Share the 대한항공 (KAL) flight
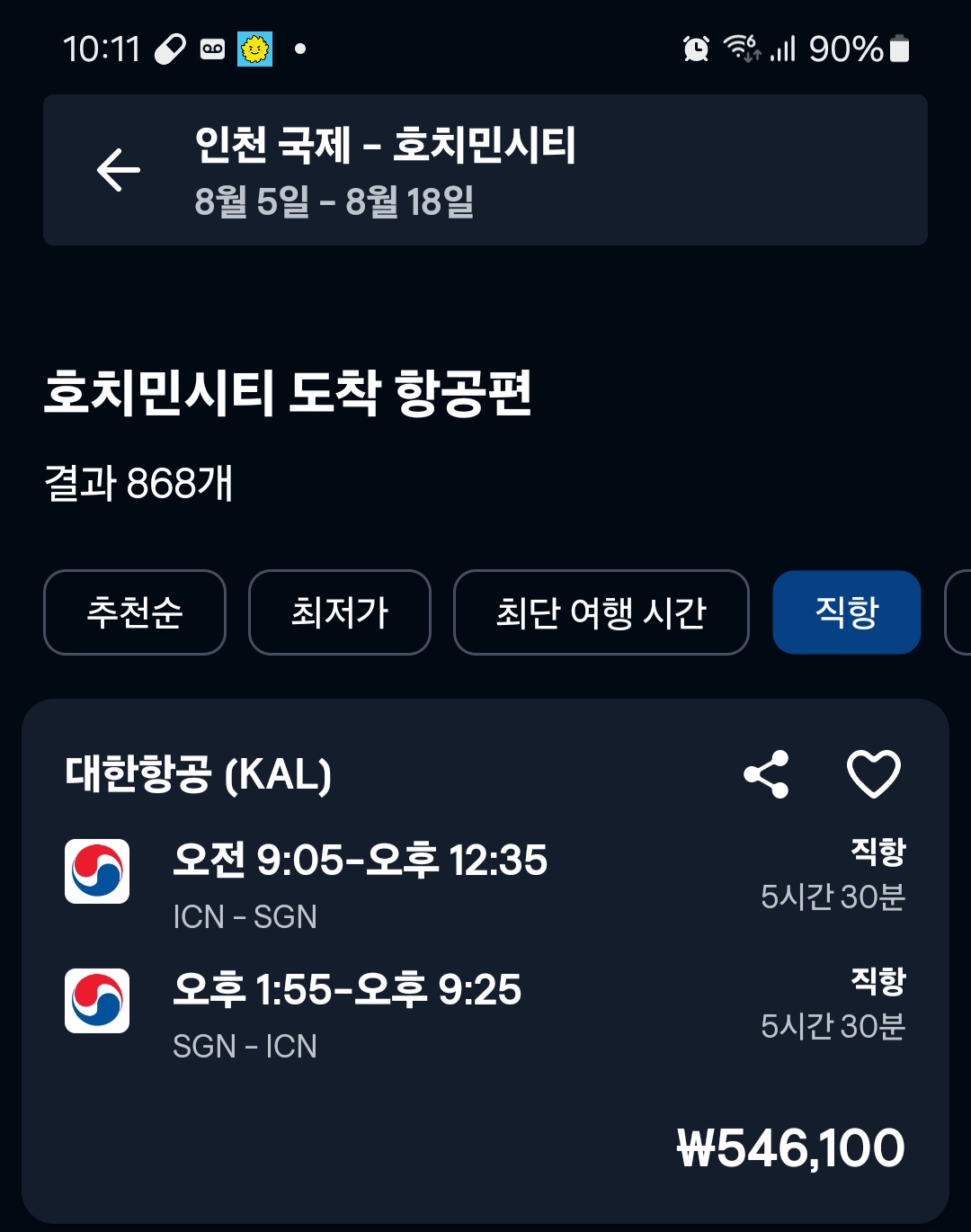The height and width of the screenshot is (1232, 971). point(766,774)
